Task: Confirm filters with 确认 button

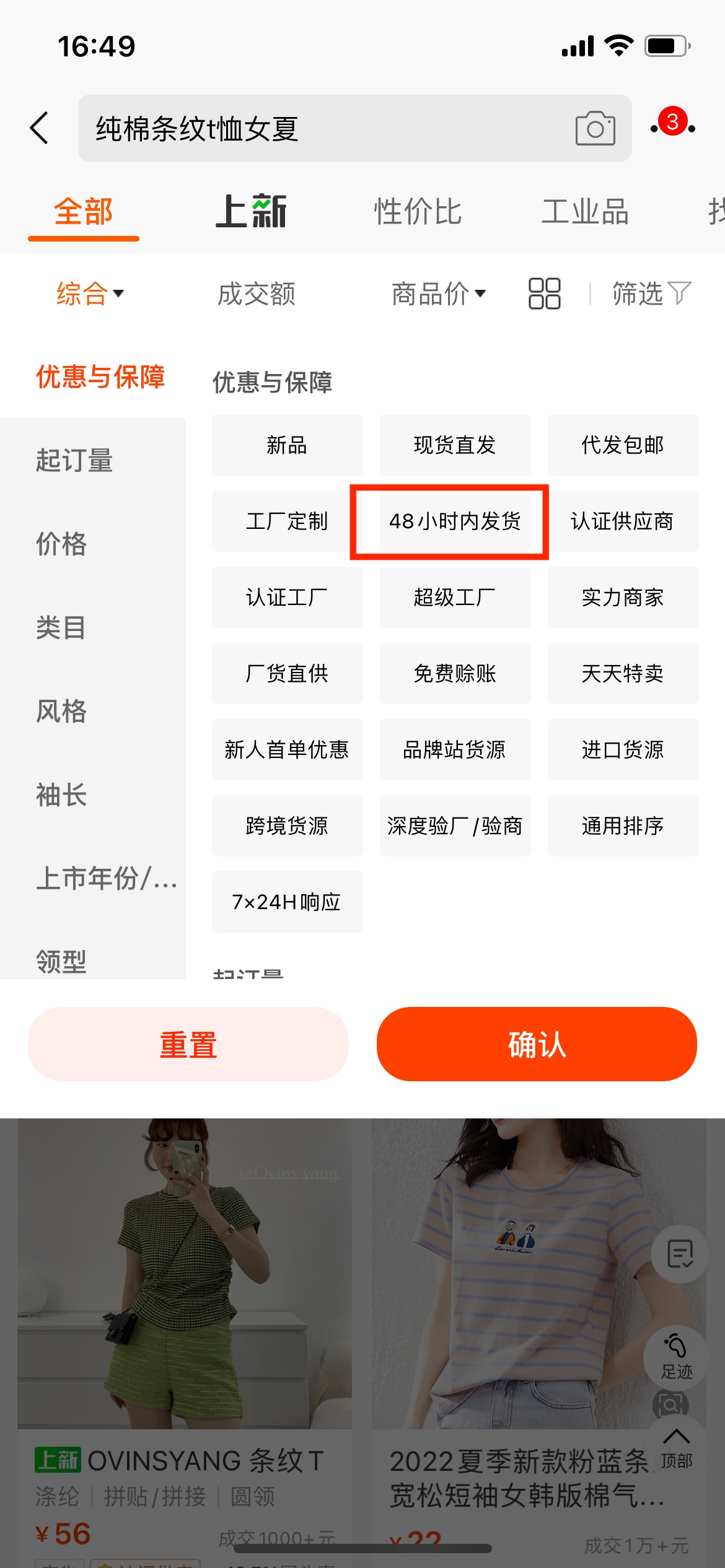Action: coord(537,1045)
